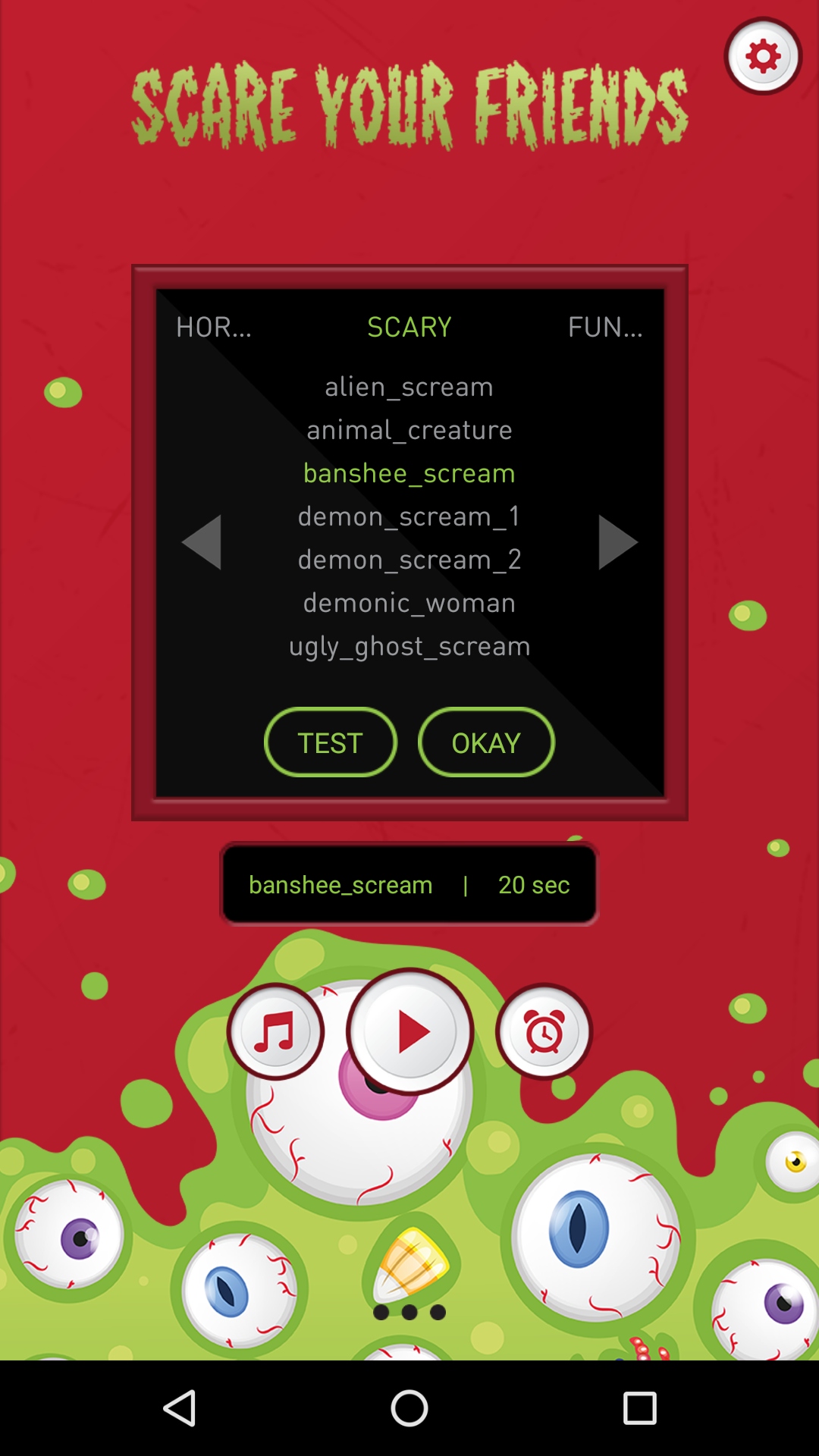Start the scare with the play button

(410, 1031)
